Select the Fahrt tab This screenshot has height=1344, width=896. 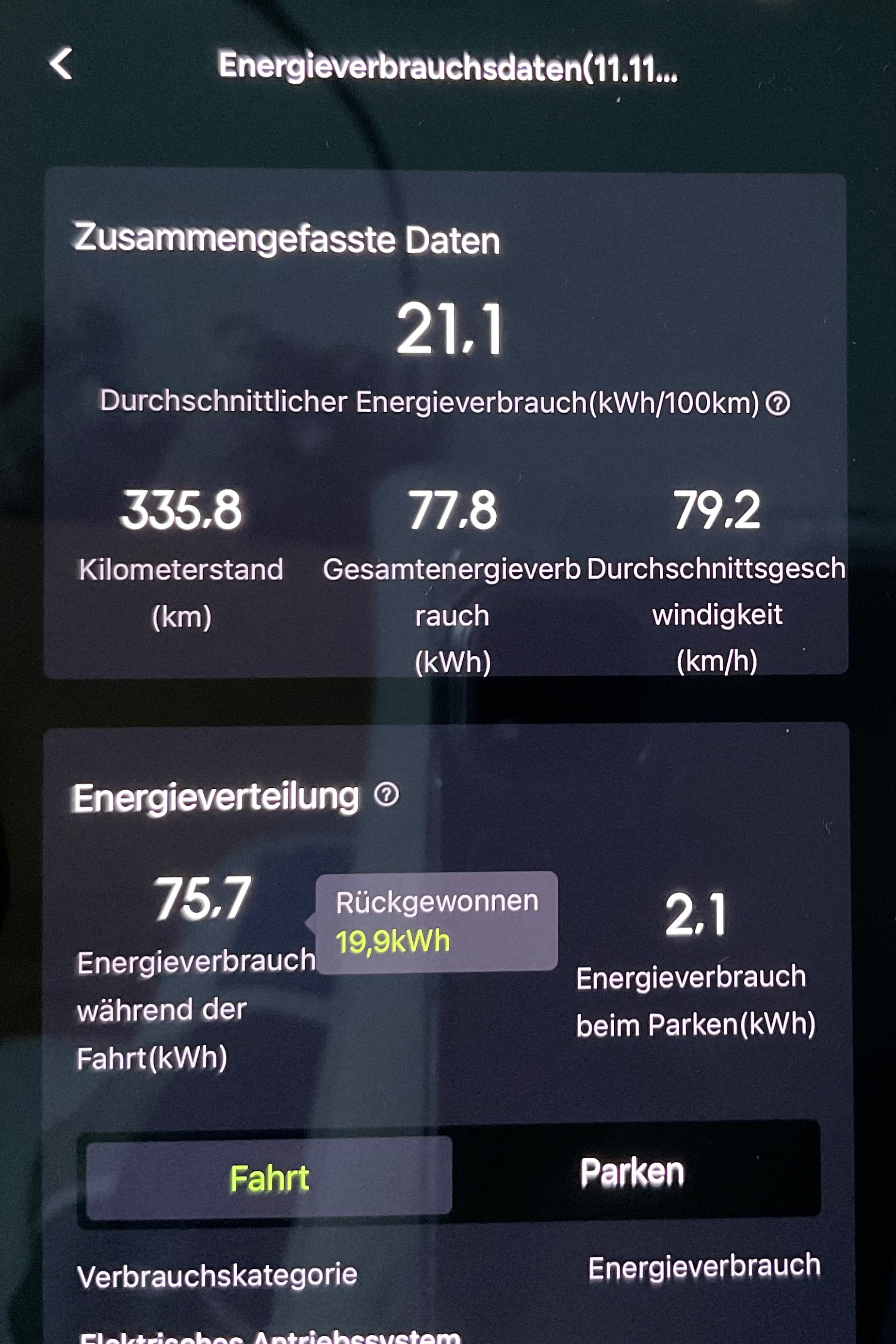point(269,1178)
